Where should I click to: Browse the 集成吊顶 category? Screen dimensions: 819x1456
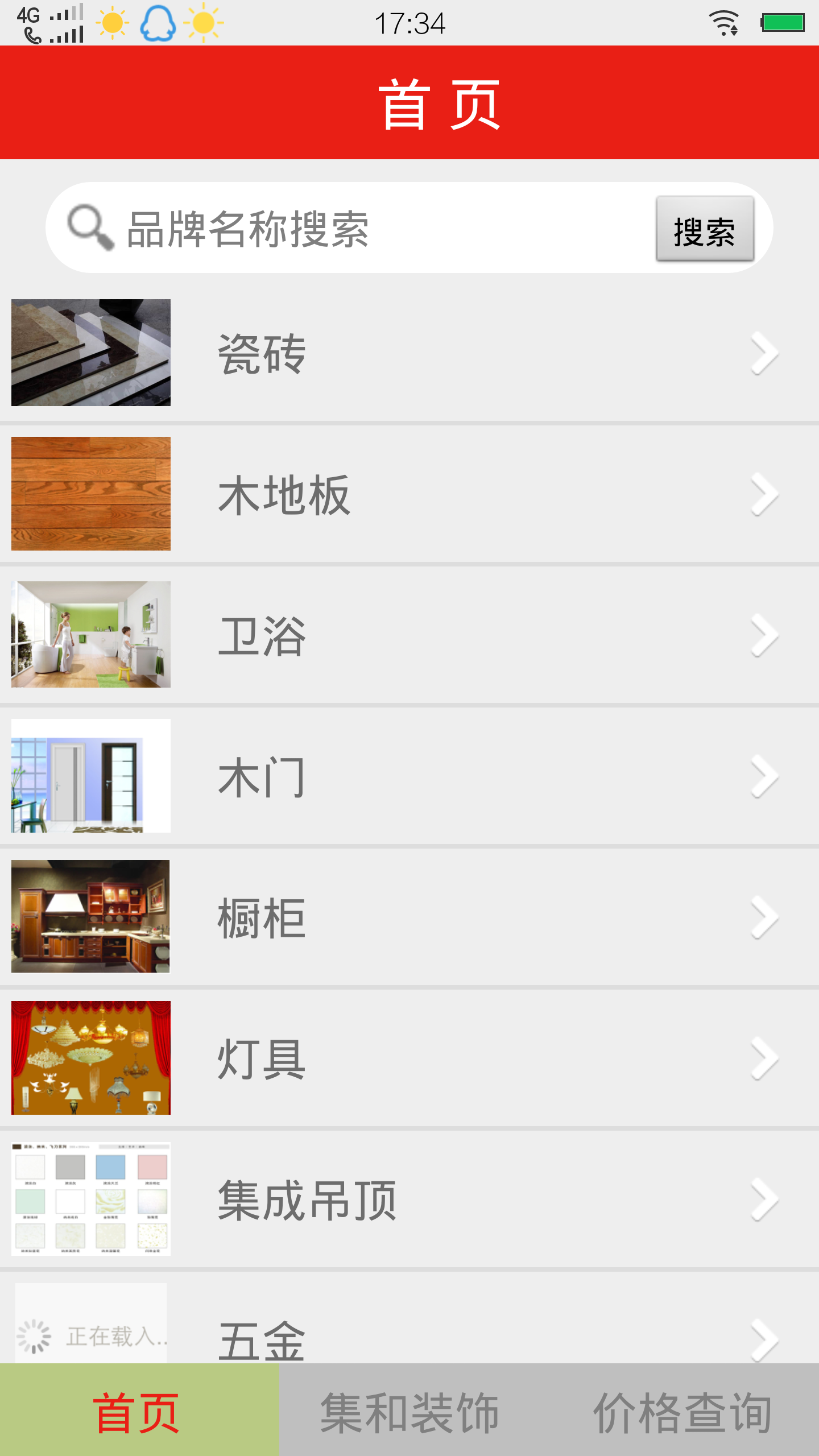click(x=409, y=1199)
